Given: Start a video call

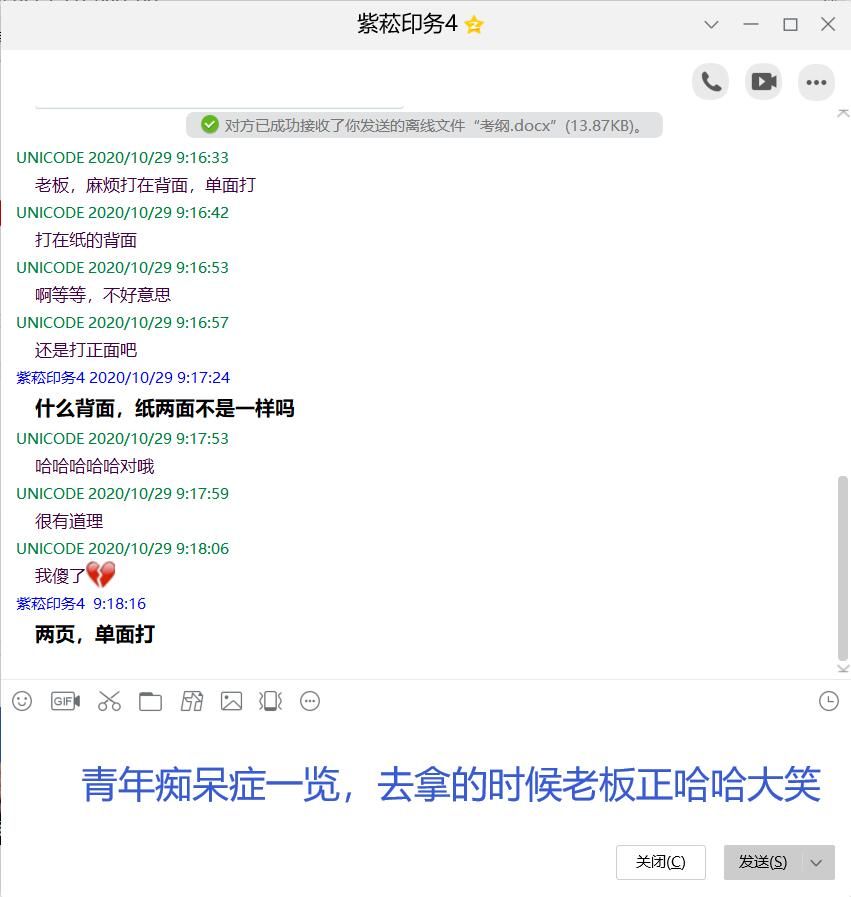Looking at the screenshot, I should click(x=764, y=82).
